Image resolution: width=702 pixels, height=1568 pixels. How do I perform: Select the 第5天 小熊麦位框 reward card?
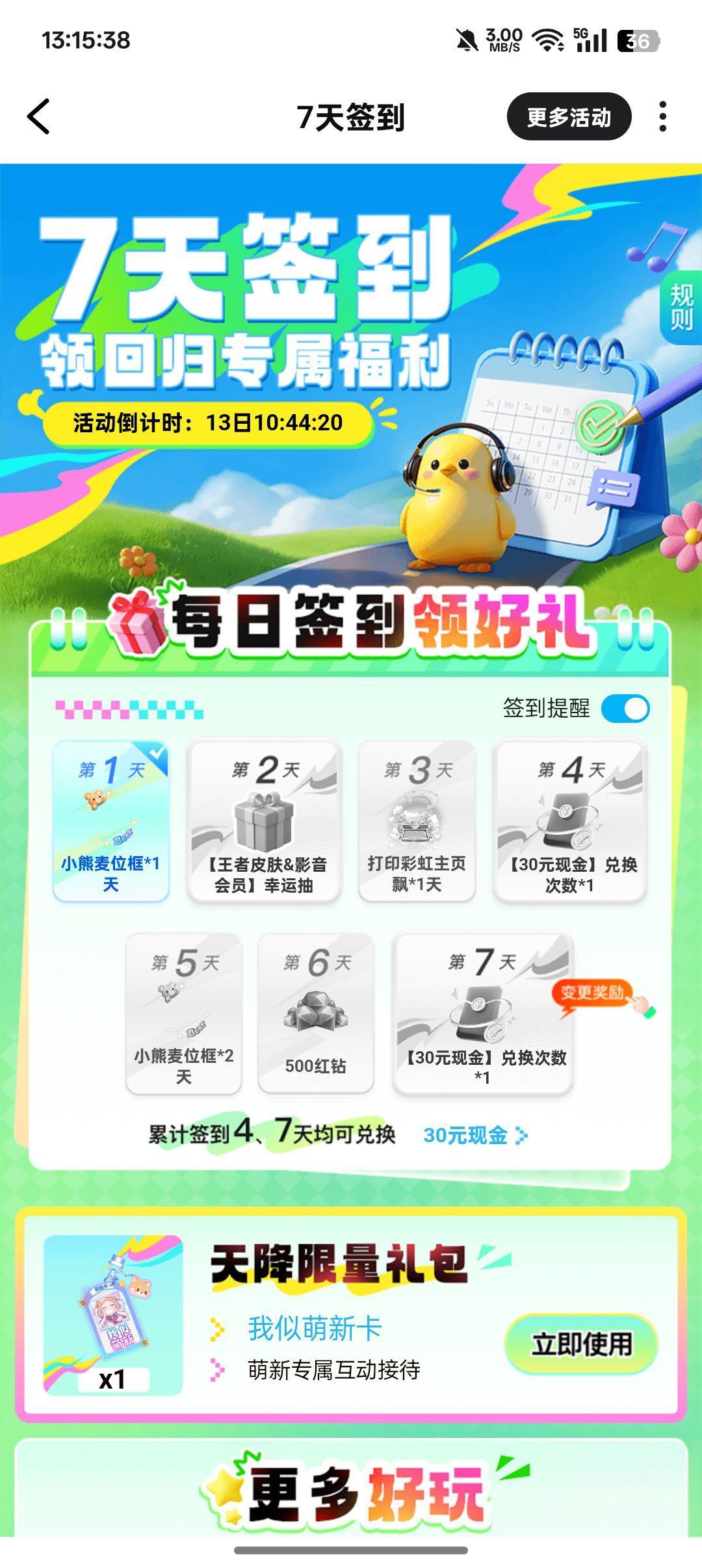click(184, 1013)
